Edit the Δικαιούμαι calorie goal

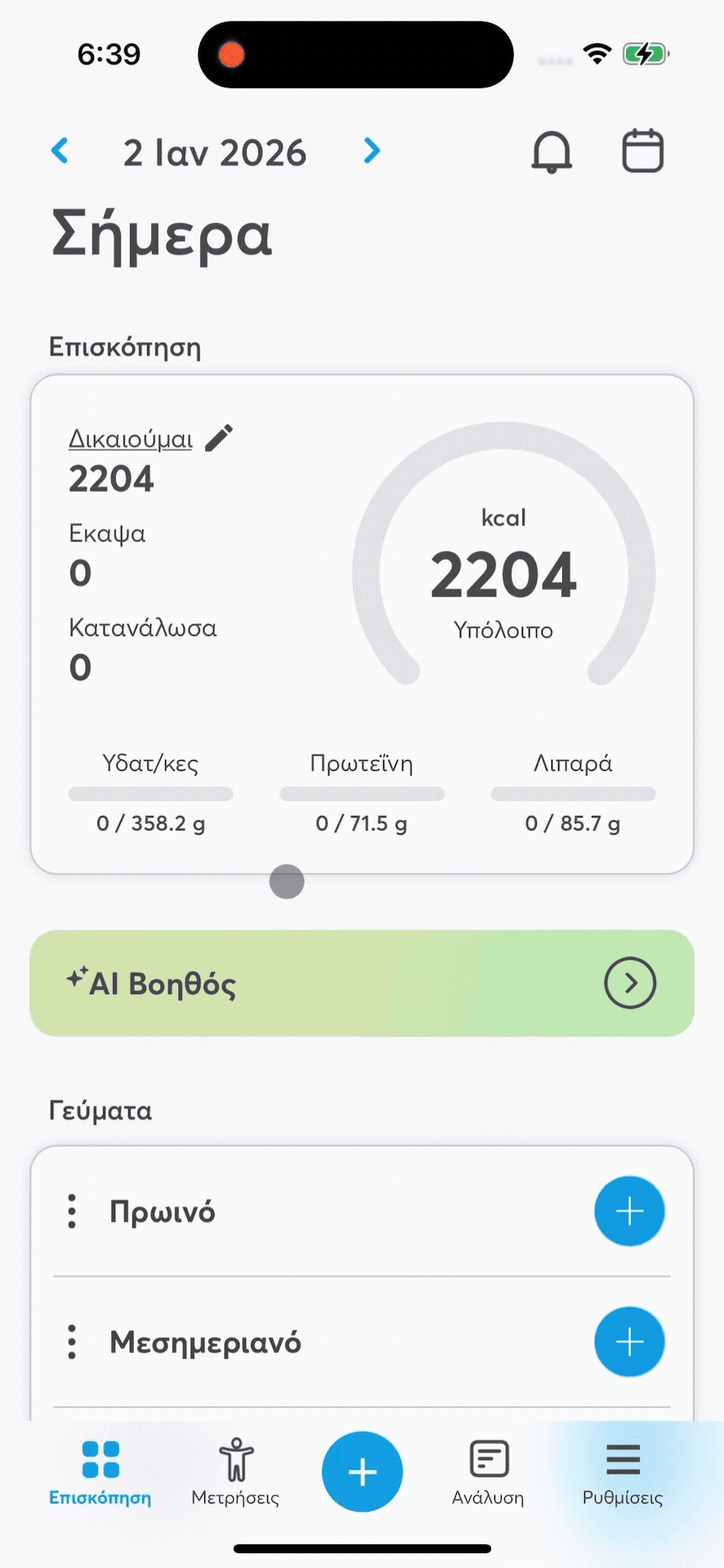point(219,438)
